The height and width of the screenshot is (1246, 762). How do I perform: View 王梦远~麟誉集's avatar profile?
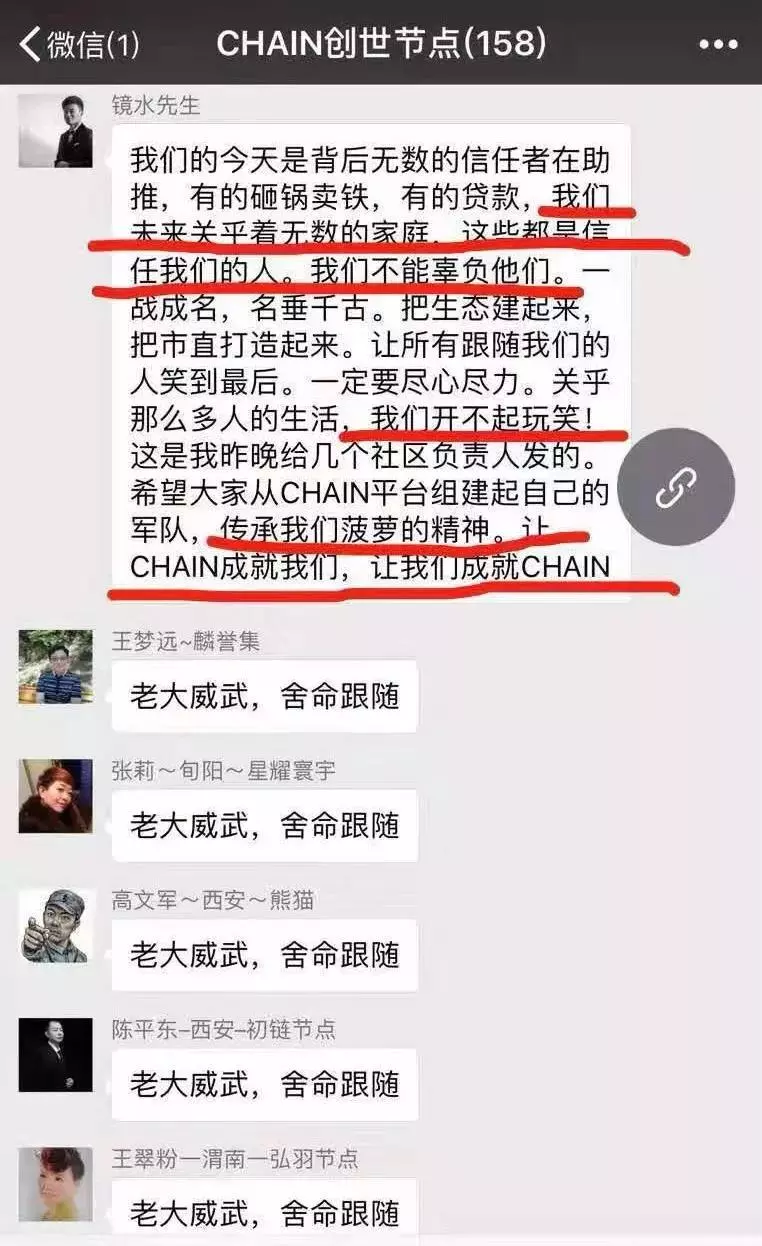tap(55, 667)
